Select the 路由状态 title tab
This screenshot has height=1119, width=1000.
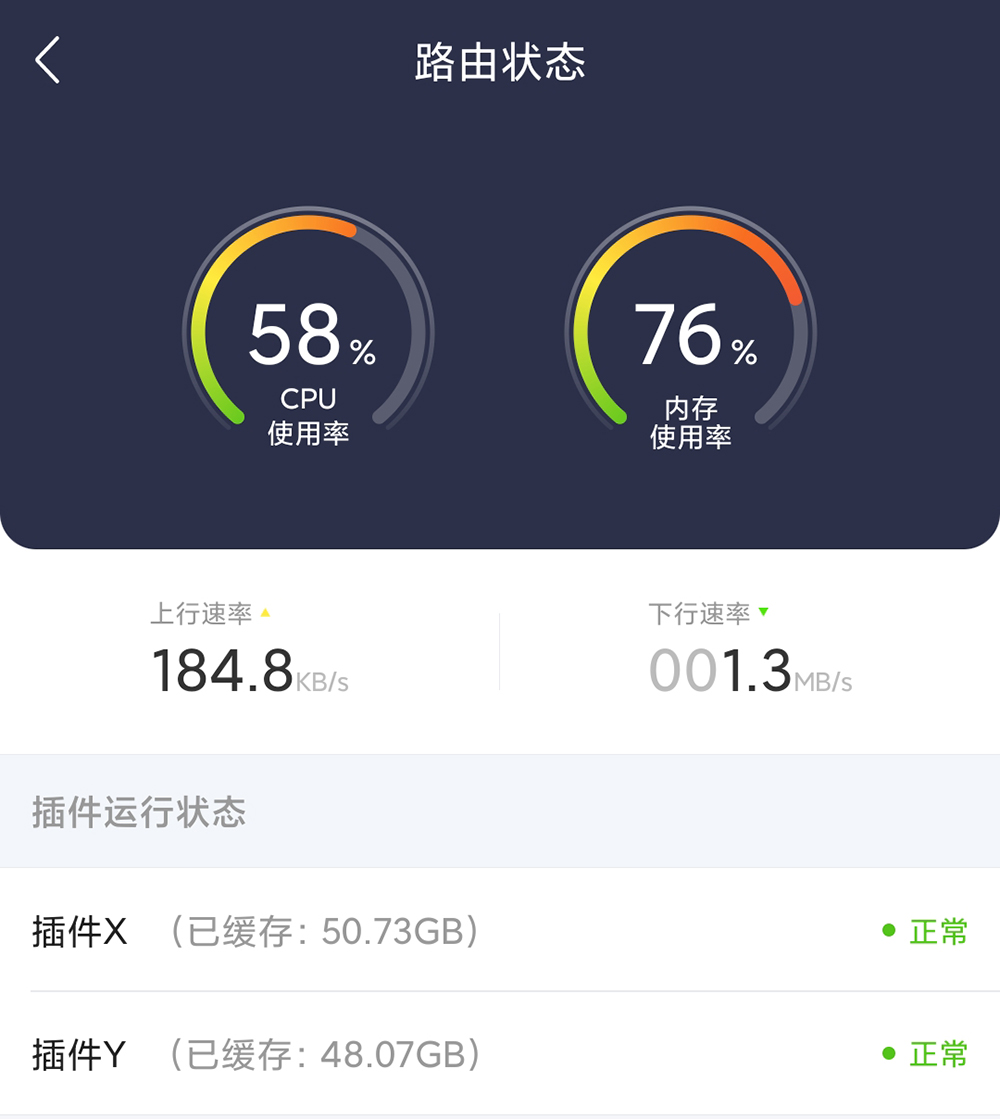500,60
